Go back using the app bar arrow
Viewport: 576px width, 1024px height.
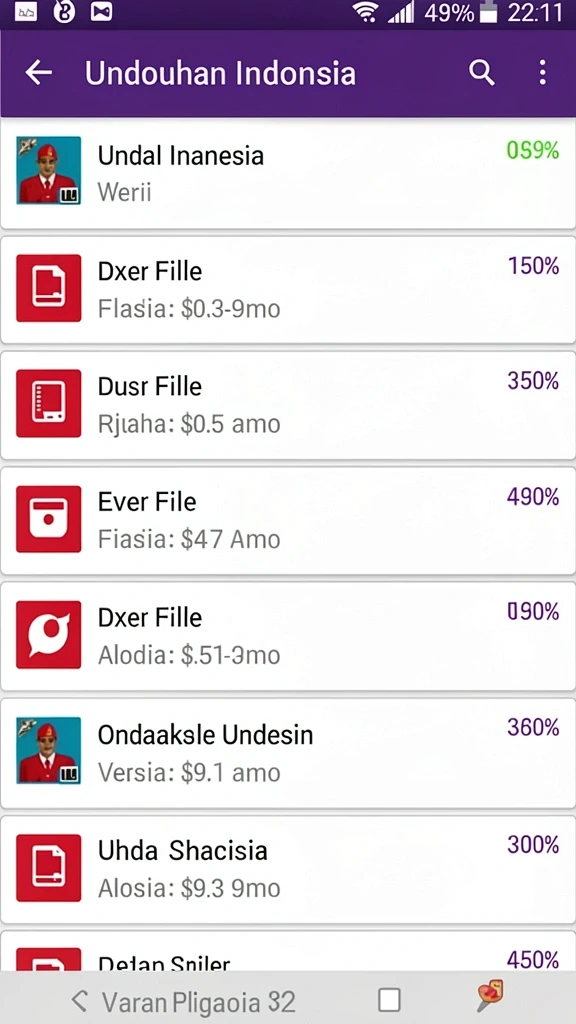[x=39, y=73]
